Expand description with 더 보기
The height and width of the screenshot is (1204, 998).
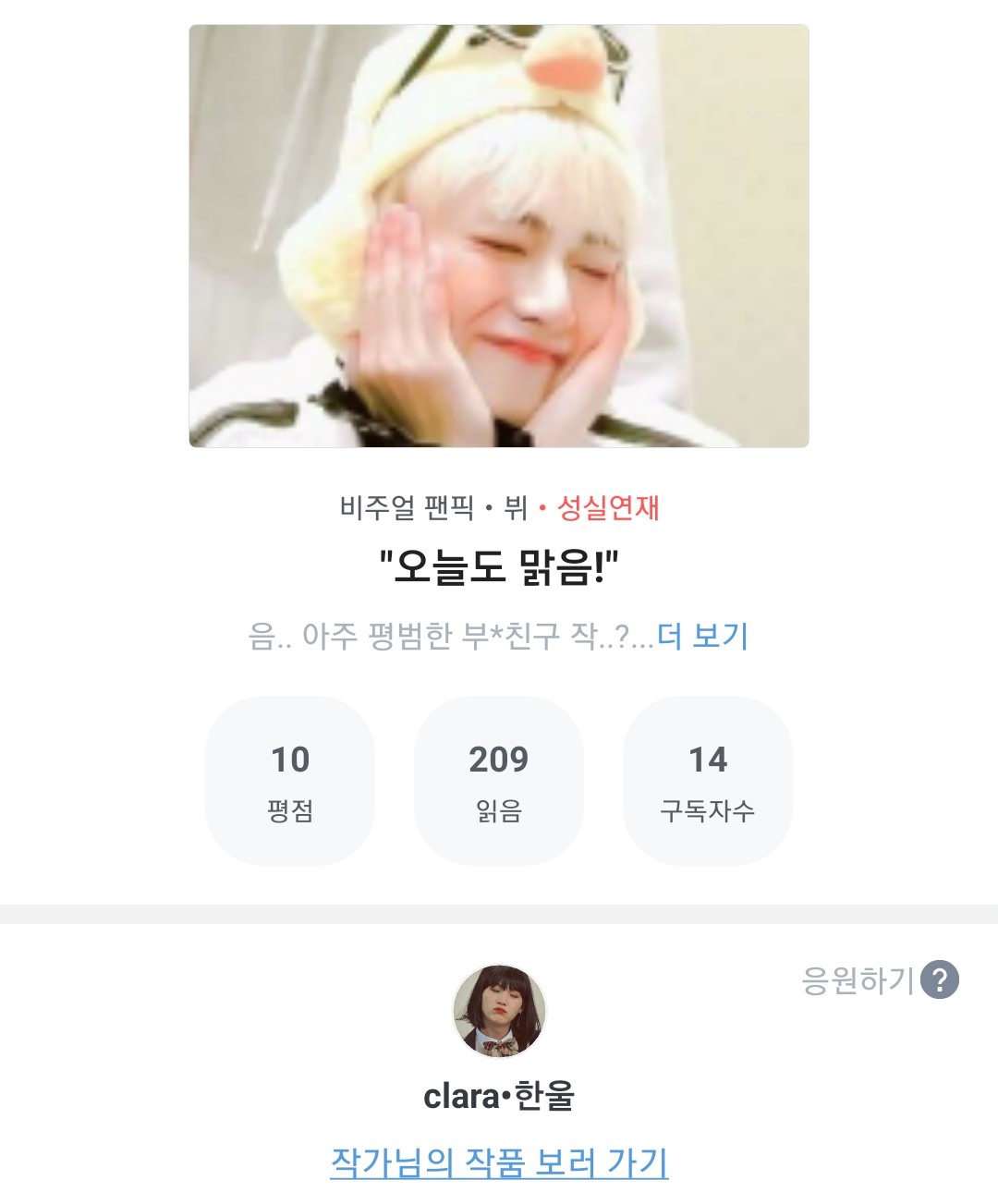click(702, 636)
